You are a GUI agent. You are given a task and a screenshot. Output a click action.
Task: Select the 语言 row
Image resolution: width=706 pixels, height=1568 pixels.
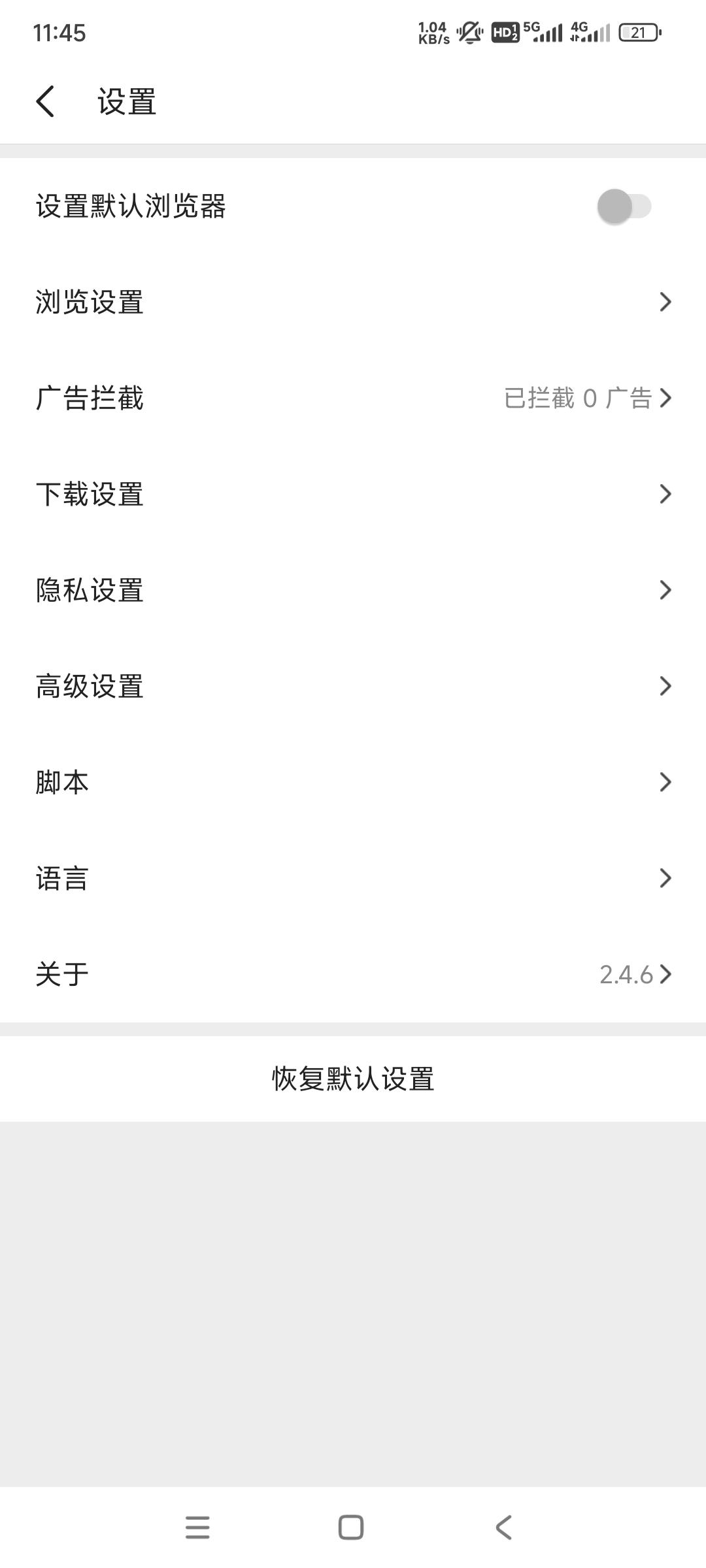[353, 879]
